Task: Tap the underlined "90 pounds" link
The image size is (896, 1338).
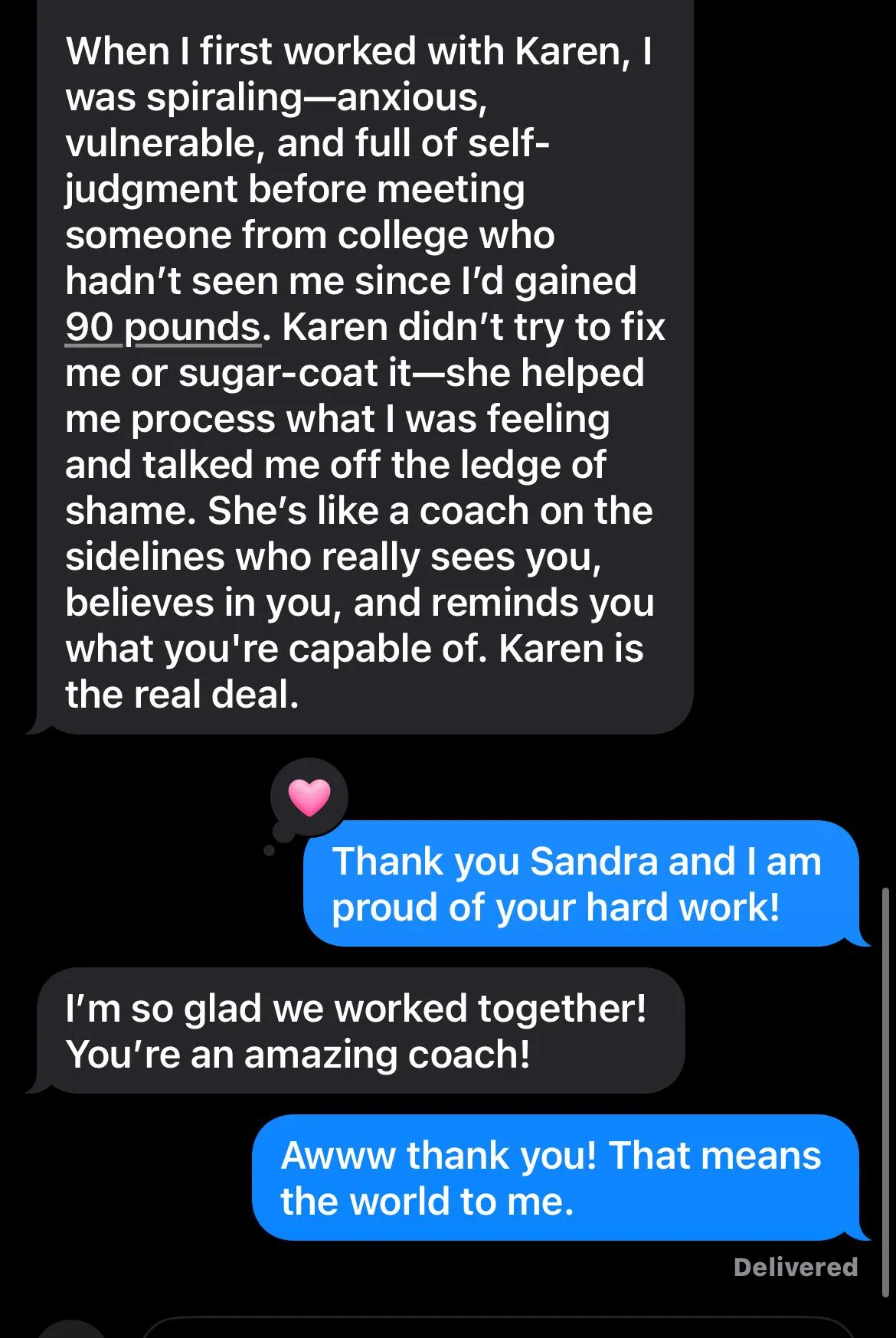Action: click(163, 328)
